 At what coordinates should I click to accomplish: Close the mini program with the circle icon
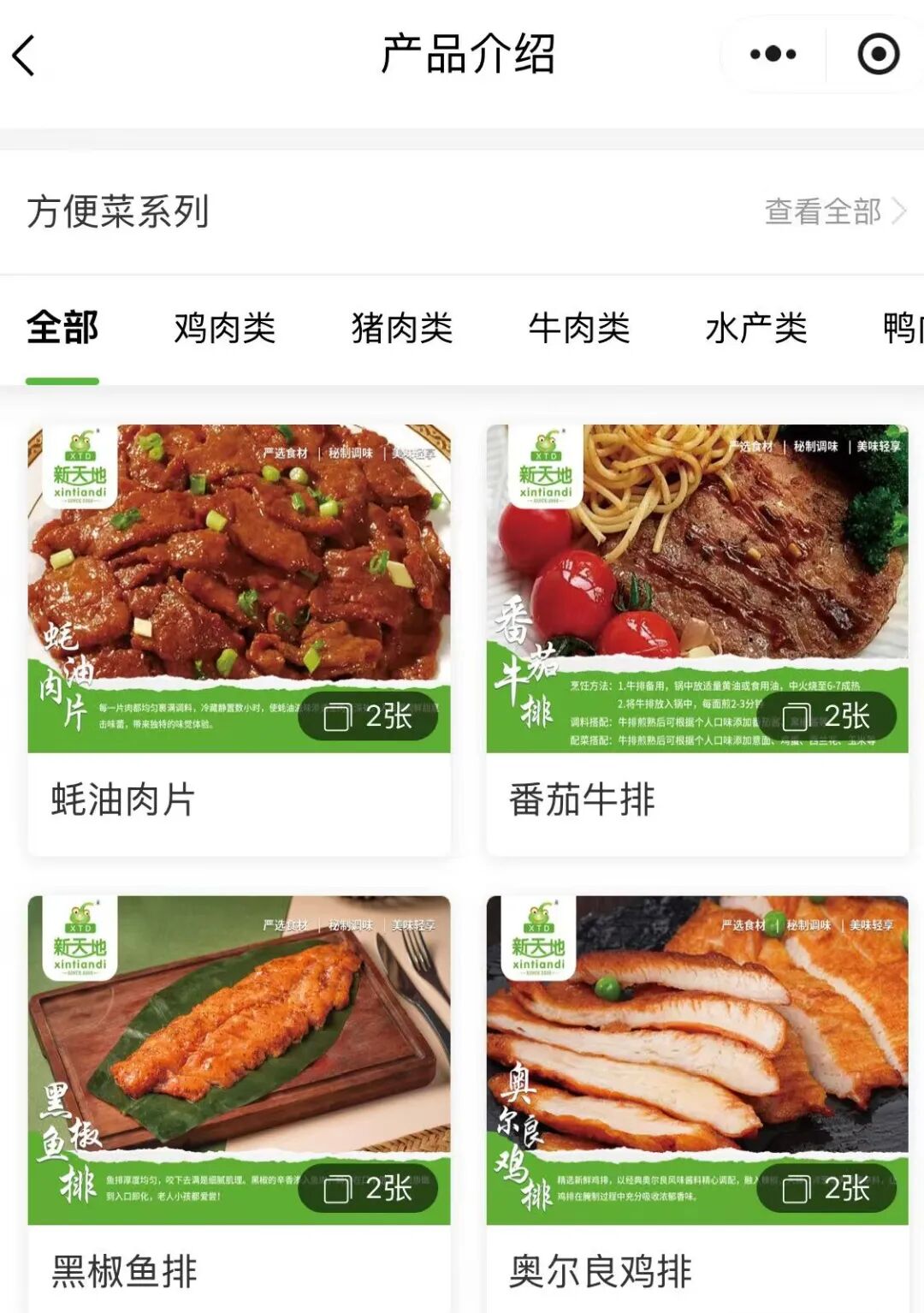(x=878, y=55)
